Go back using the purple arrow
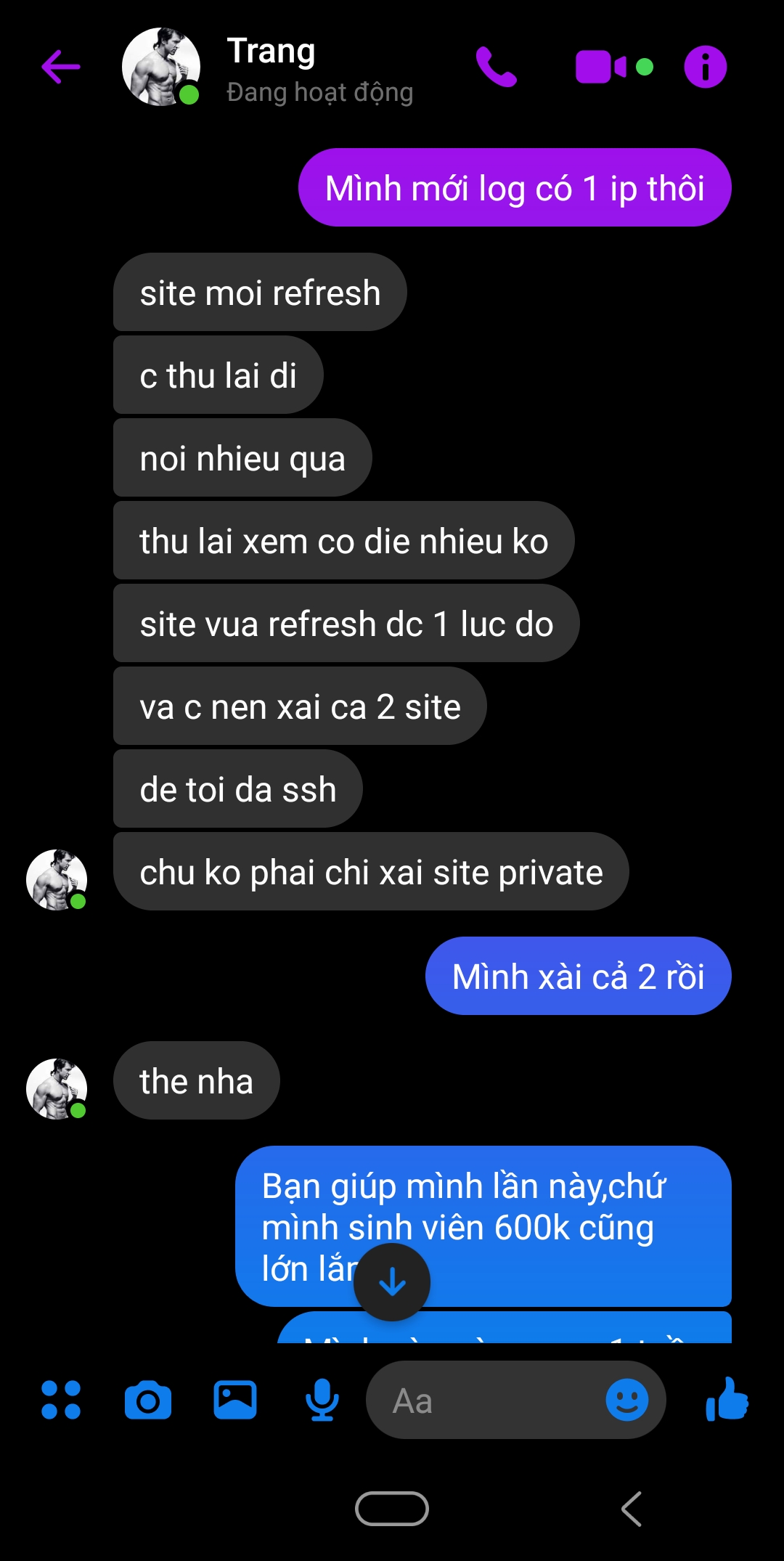Viewport: 784px width, 1561px height. (x=60, y=68)
